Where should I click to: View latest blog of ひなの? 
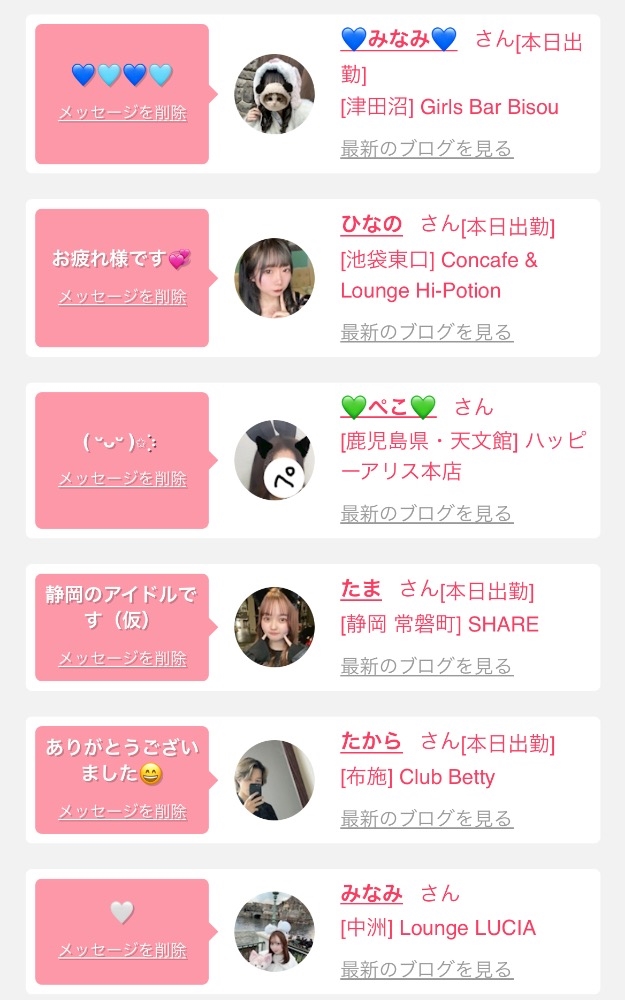click(x=426, y=332)
